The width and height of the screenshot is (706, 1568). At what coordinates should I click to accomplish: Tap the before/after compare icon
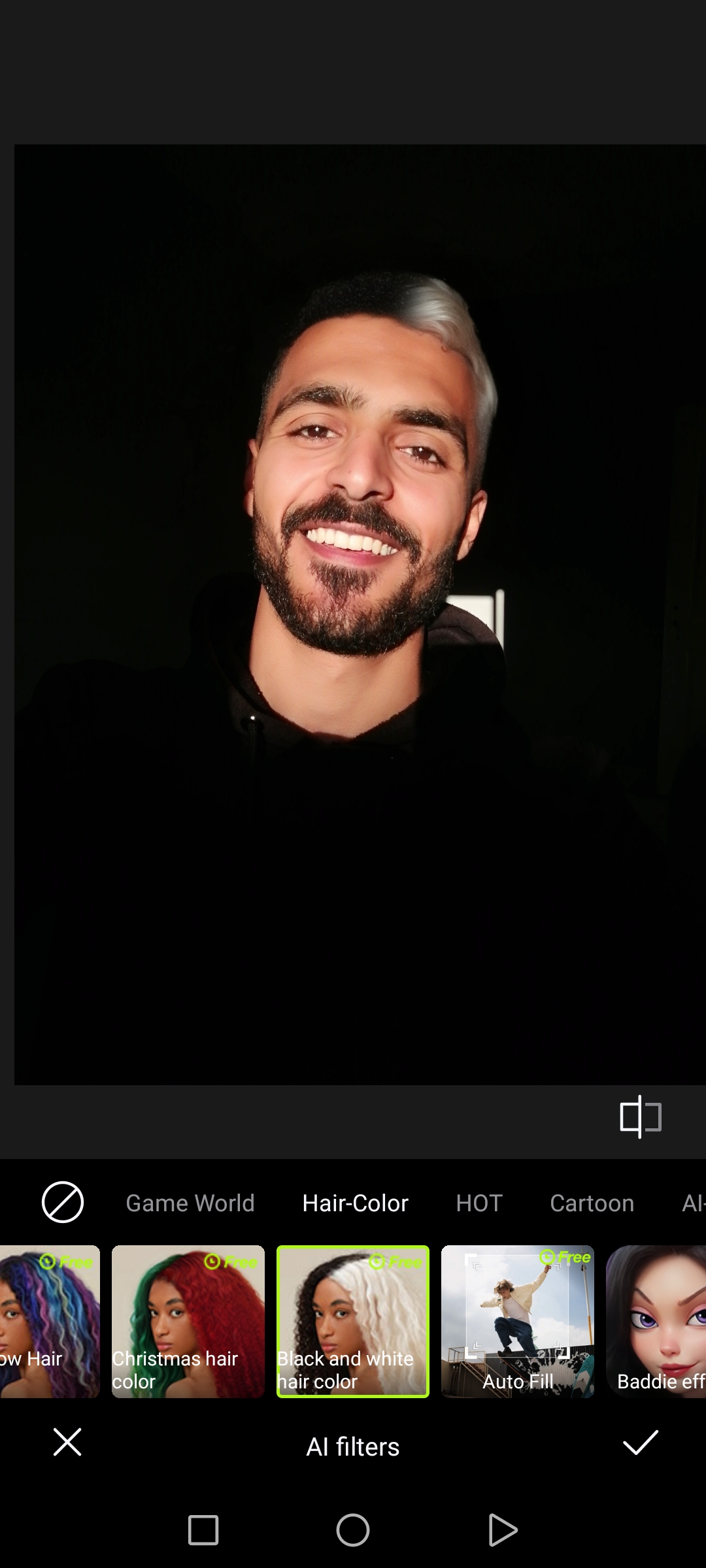tap(641, 1117)
